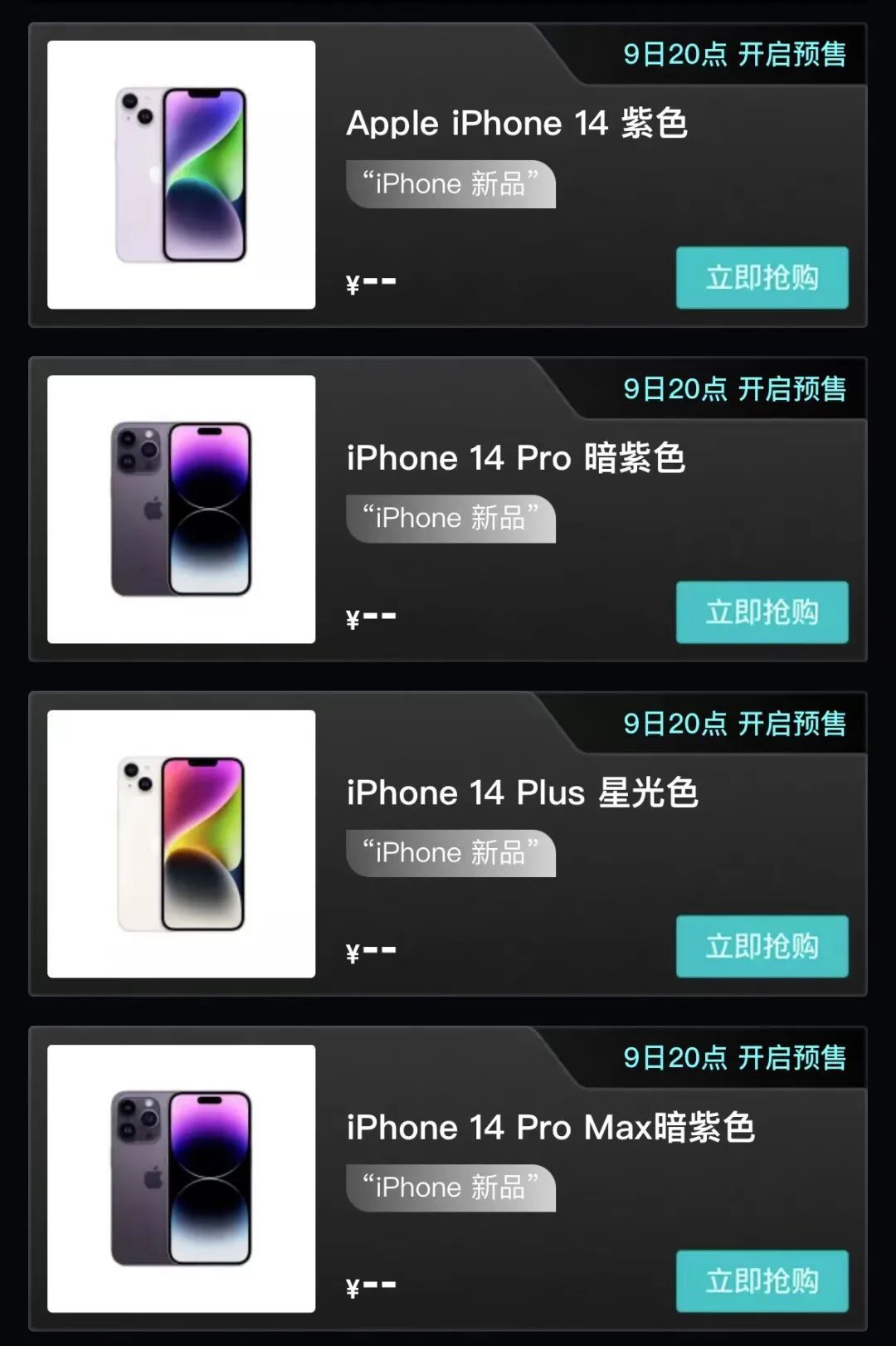Open the iPhone 14 Plus 星光色 product image

tap(181, 844)
